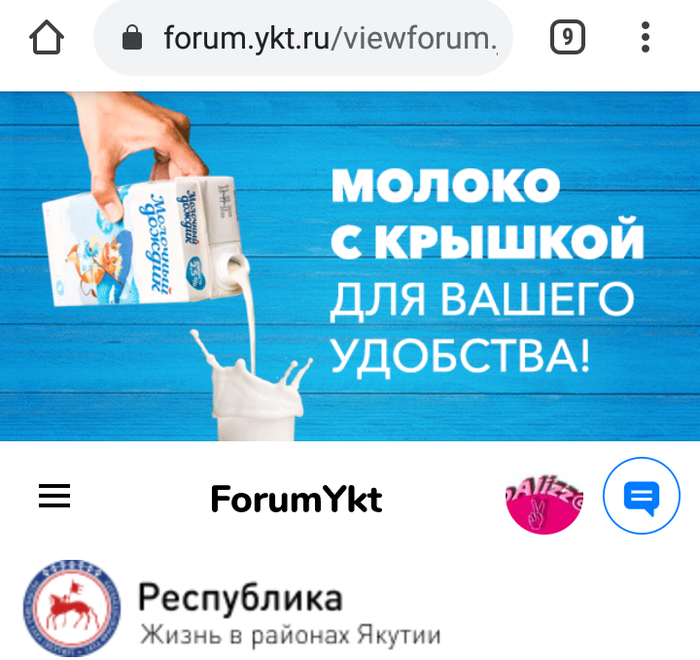The height and width of the screenshot is (660, 700).
Task: Open the ForumYkt hamburger menu
Action: pyautogui.click(x=54, y=496)
